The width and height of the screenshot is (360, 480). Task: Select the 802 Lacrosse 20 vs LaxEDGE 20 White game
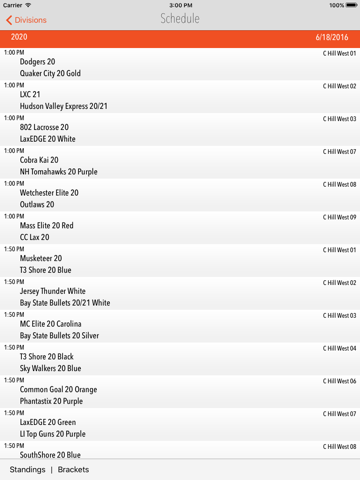point(180,129)
